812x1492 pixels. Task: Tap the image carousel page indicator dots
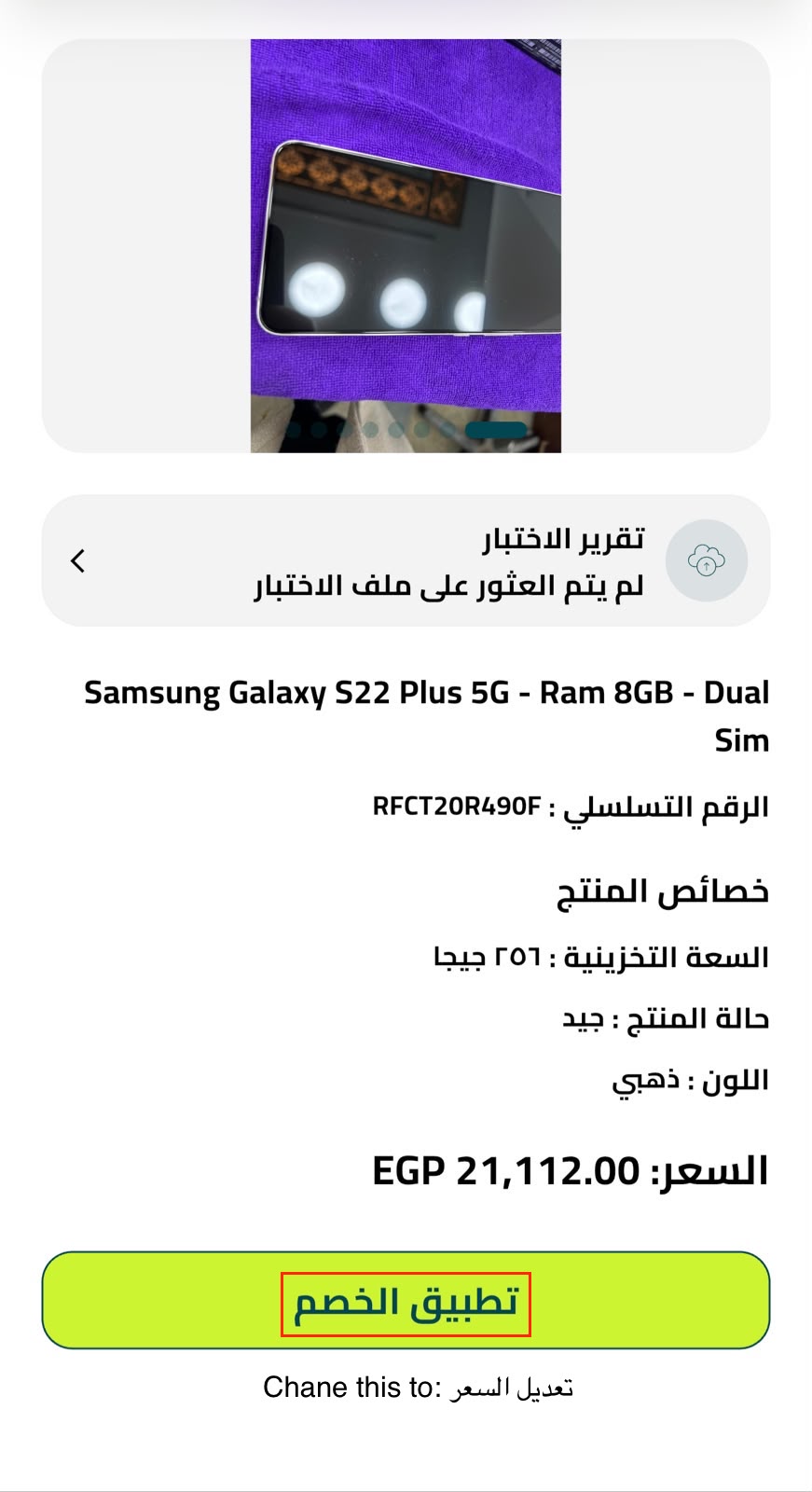406,430
